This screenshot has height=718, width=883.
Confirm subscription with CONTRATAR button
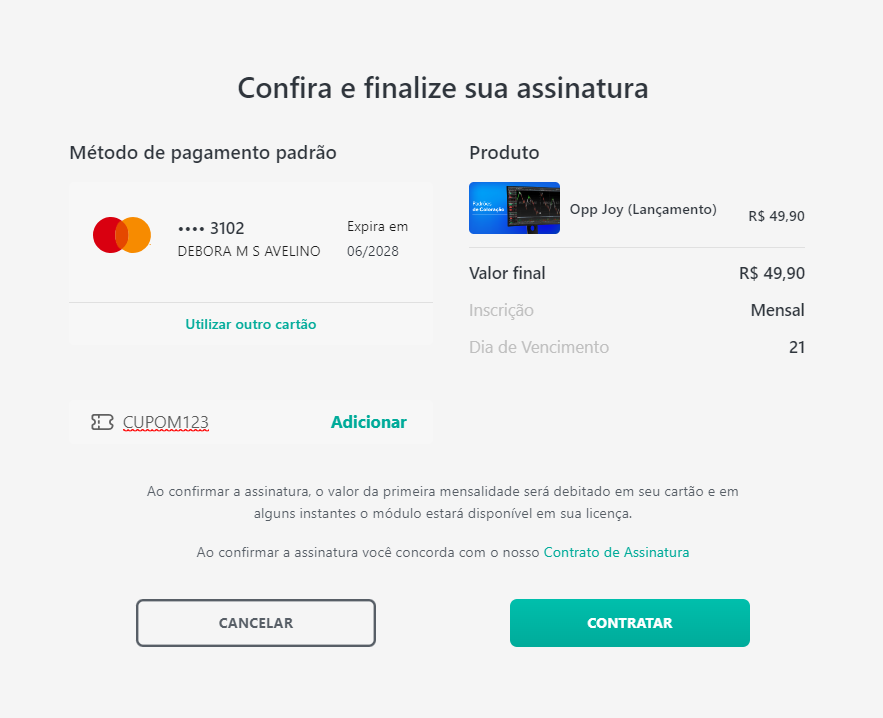tap(629, 623)
